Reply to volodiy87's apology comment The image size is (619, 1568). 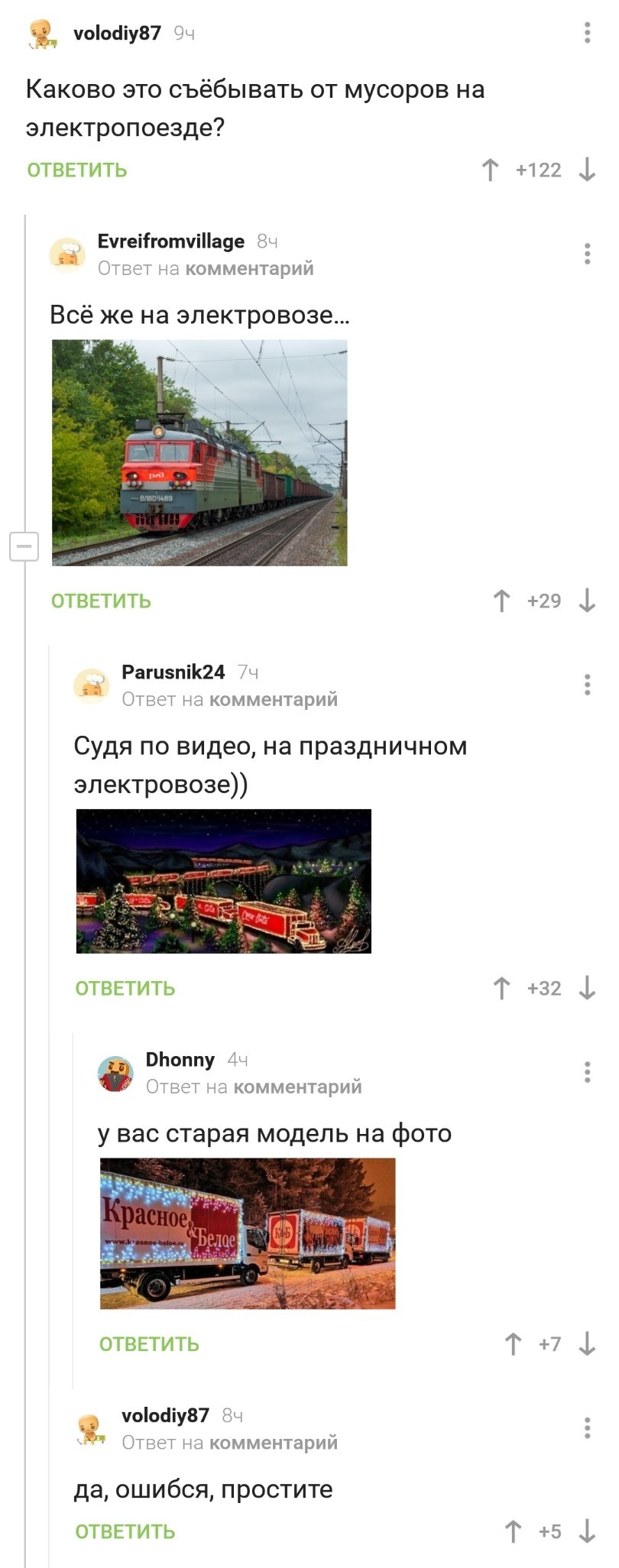click(125, 1531)
